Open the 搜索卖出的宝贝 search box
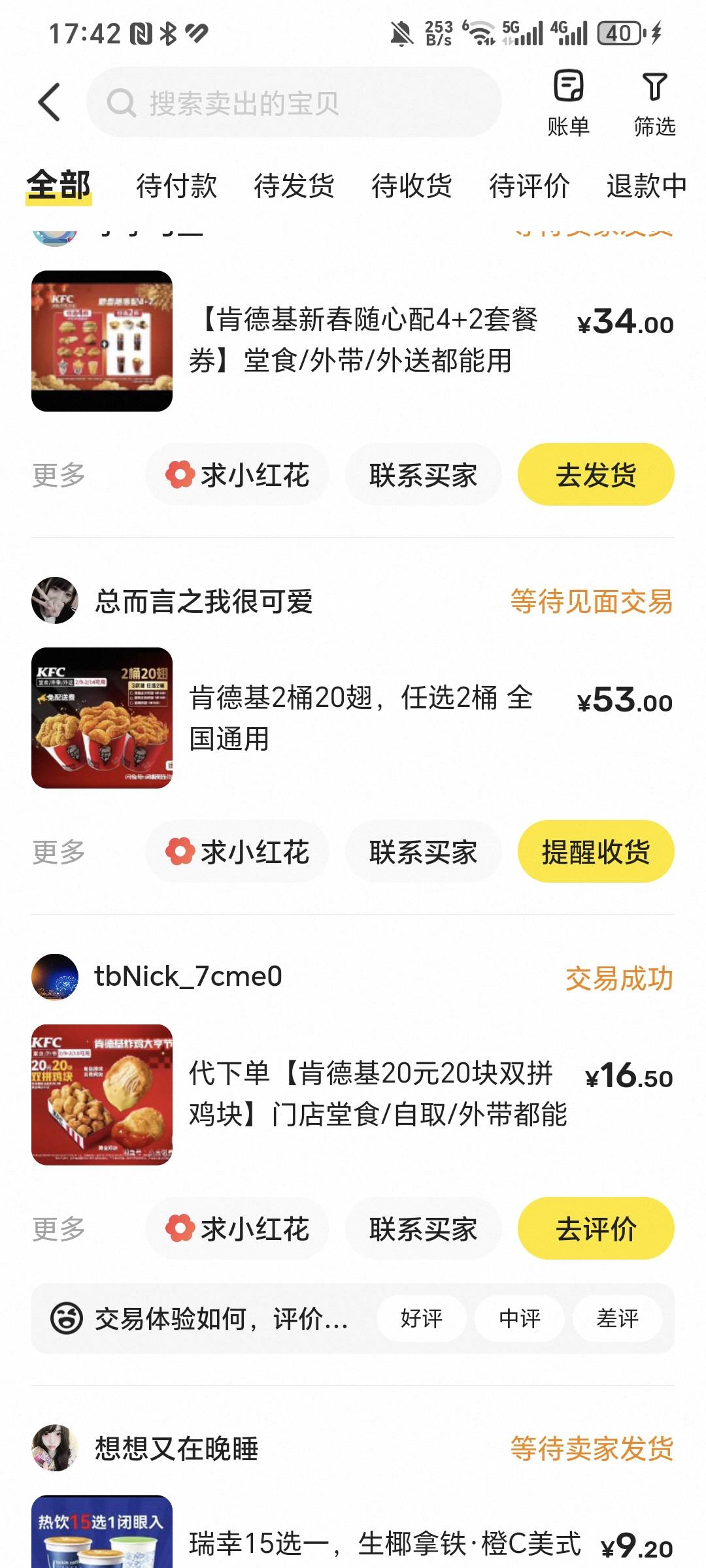Image resolution: width=706 pixels, height=1568 pixels. tap(294, 103)
